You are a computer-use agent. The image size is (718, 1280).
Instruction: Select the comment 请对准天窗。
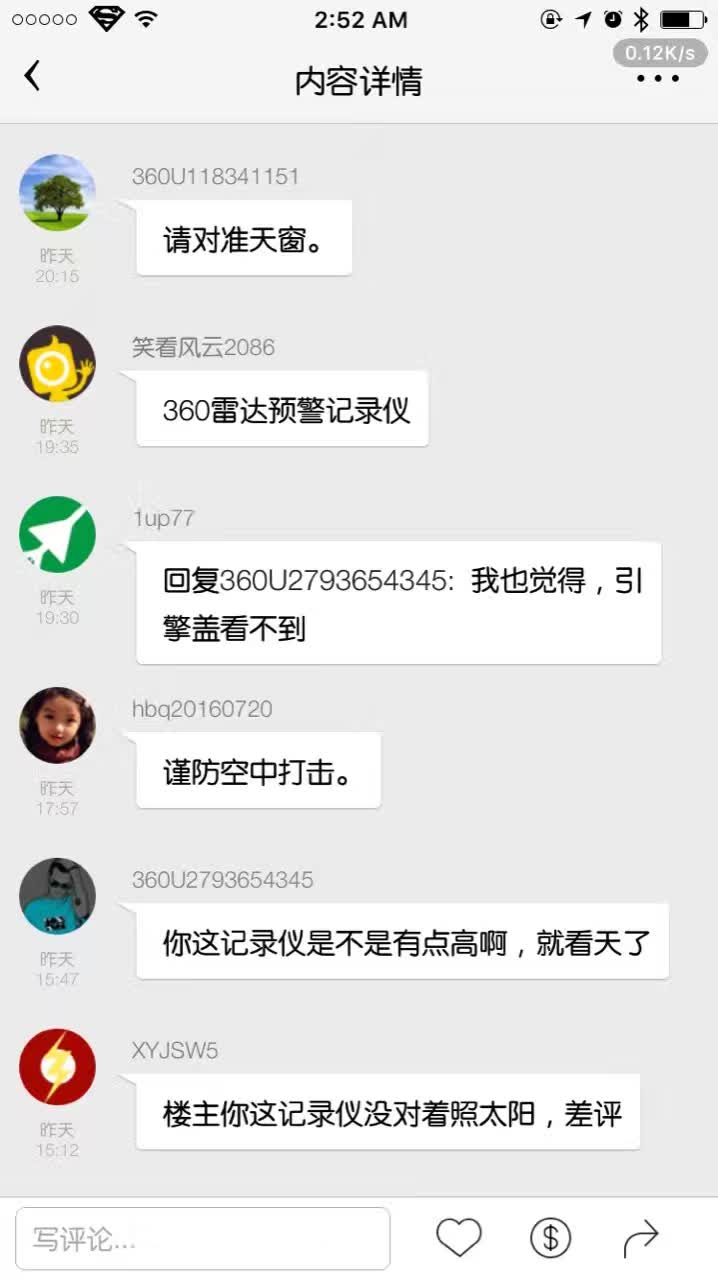244,238
